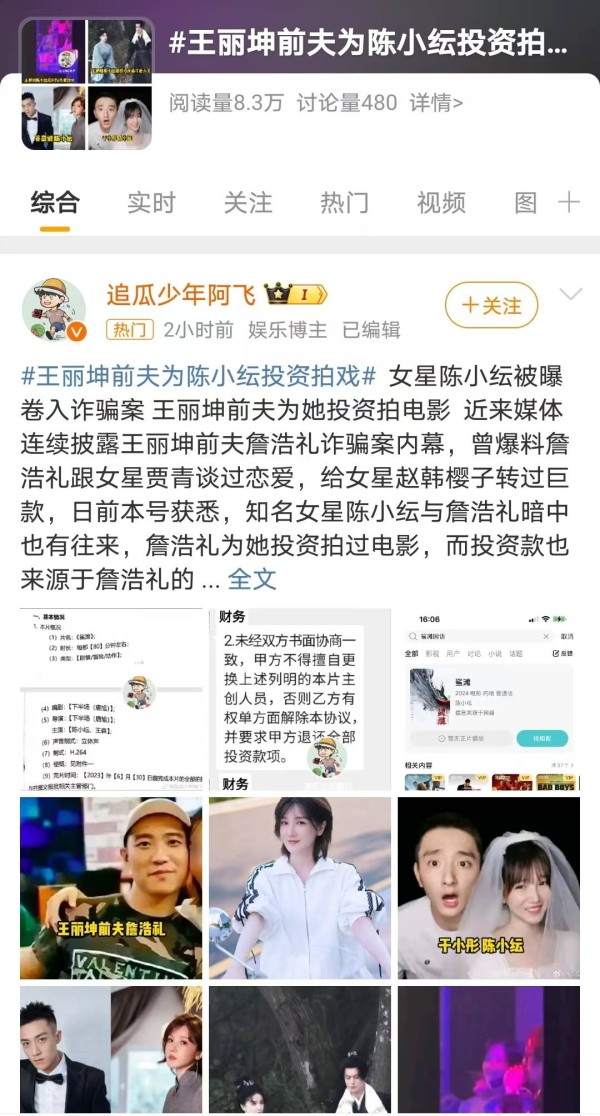
Task: Open 追瓜少年阿飞's profile avatar
Action: [x=54, y=310]
